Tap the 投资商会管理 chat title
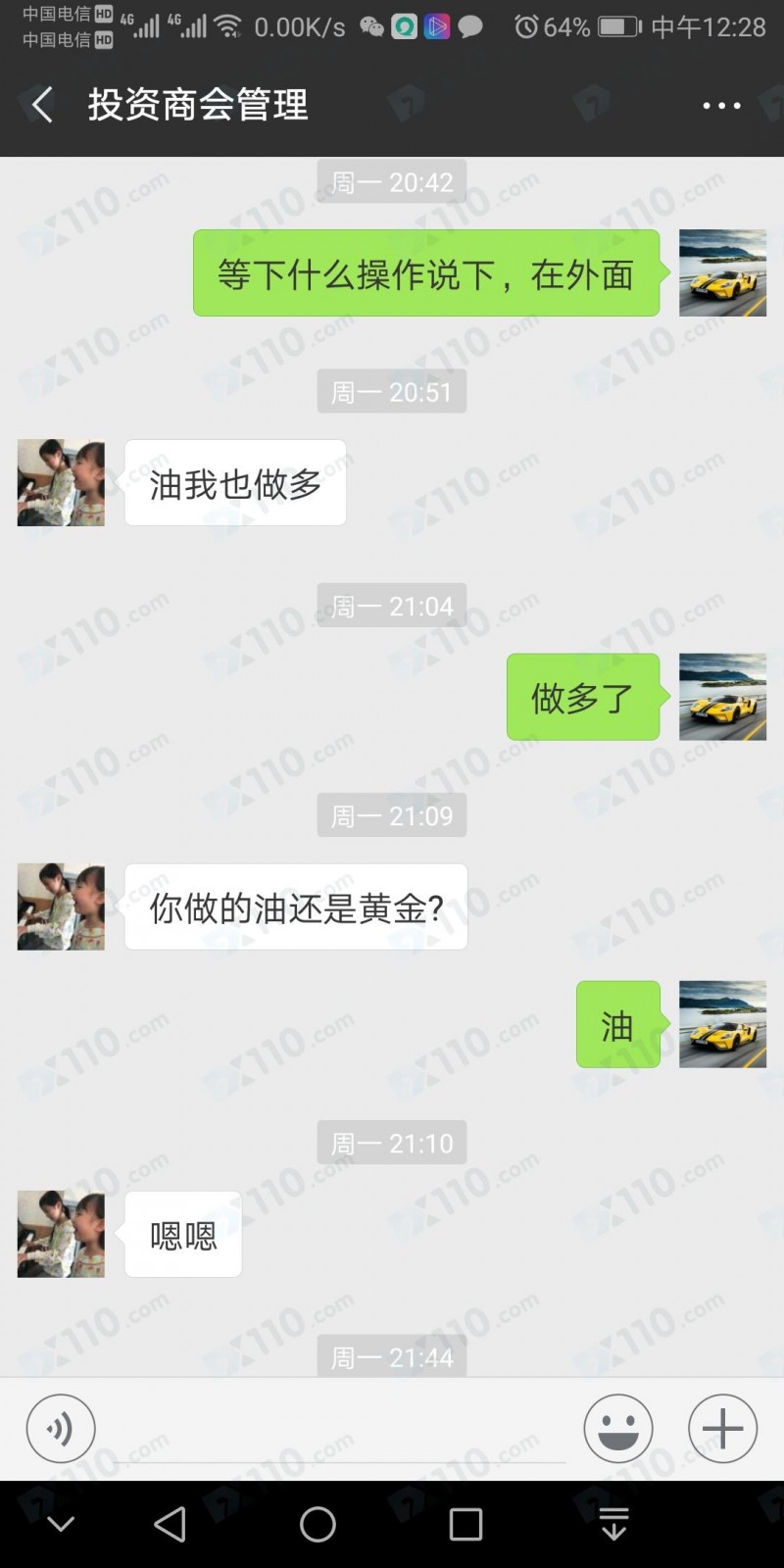The image size is (784, 1568). tap(196, 105)
